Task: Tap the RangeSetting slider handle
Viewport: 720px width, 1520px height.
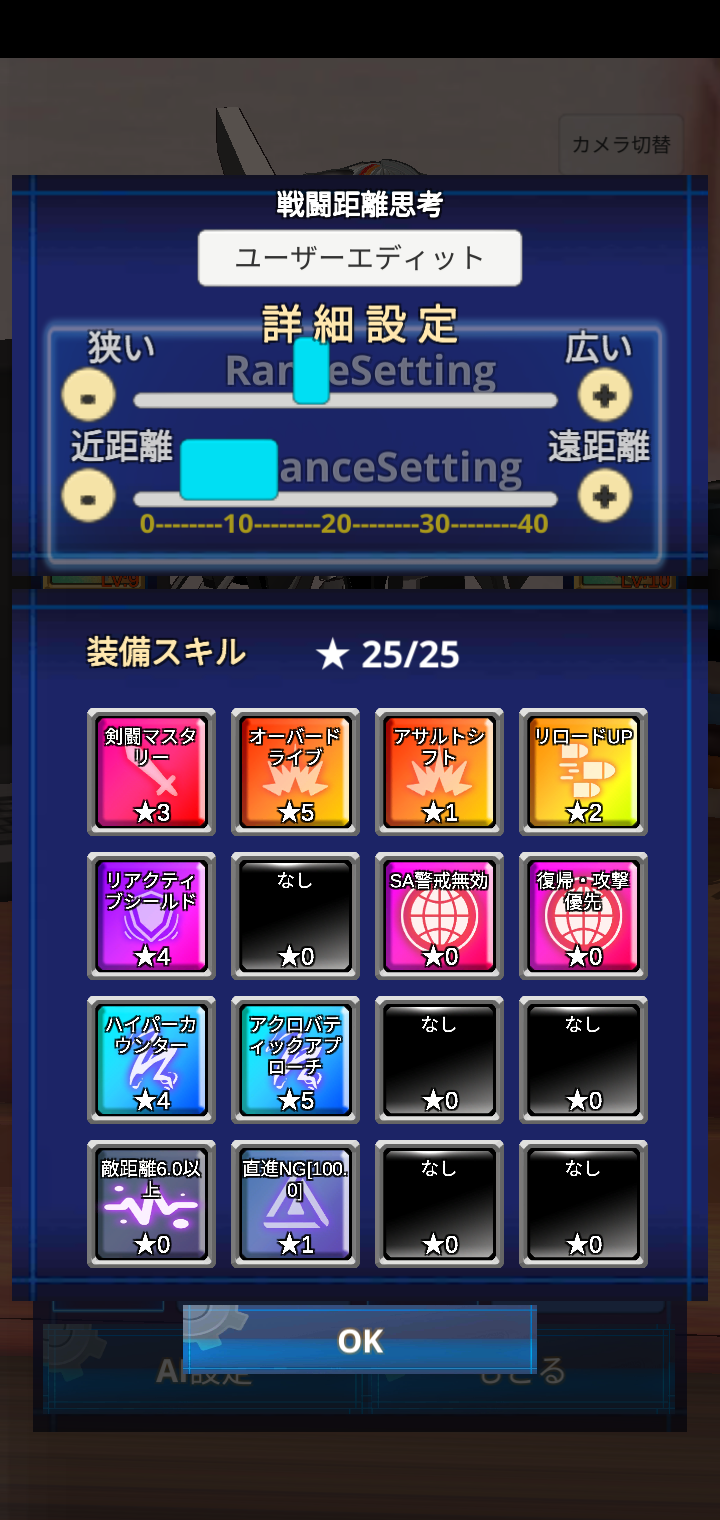Action: pyautogui.click(x=311, y=371)
